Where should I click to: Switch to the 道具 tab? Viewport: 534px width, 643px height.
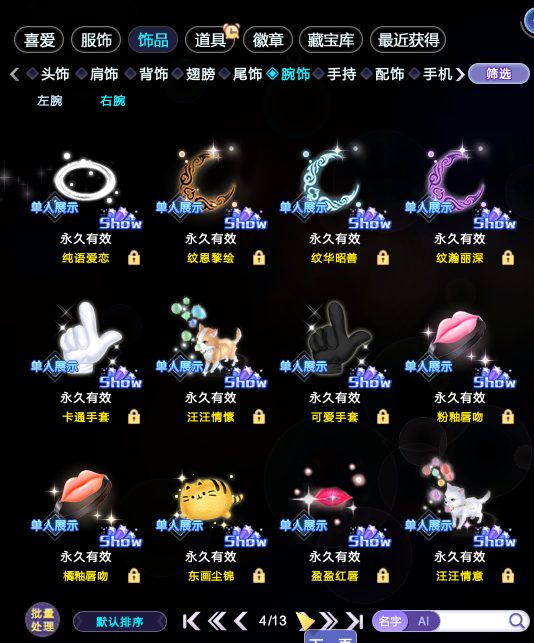(210, 40)
